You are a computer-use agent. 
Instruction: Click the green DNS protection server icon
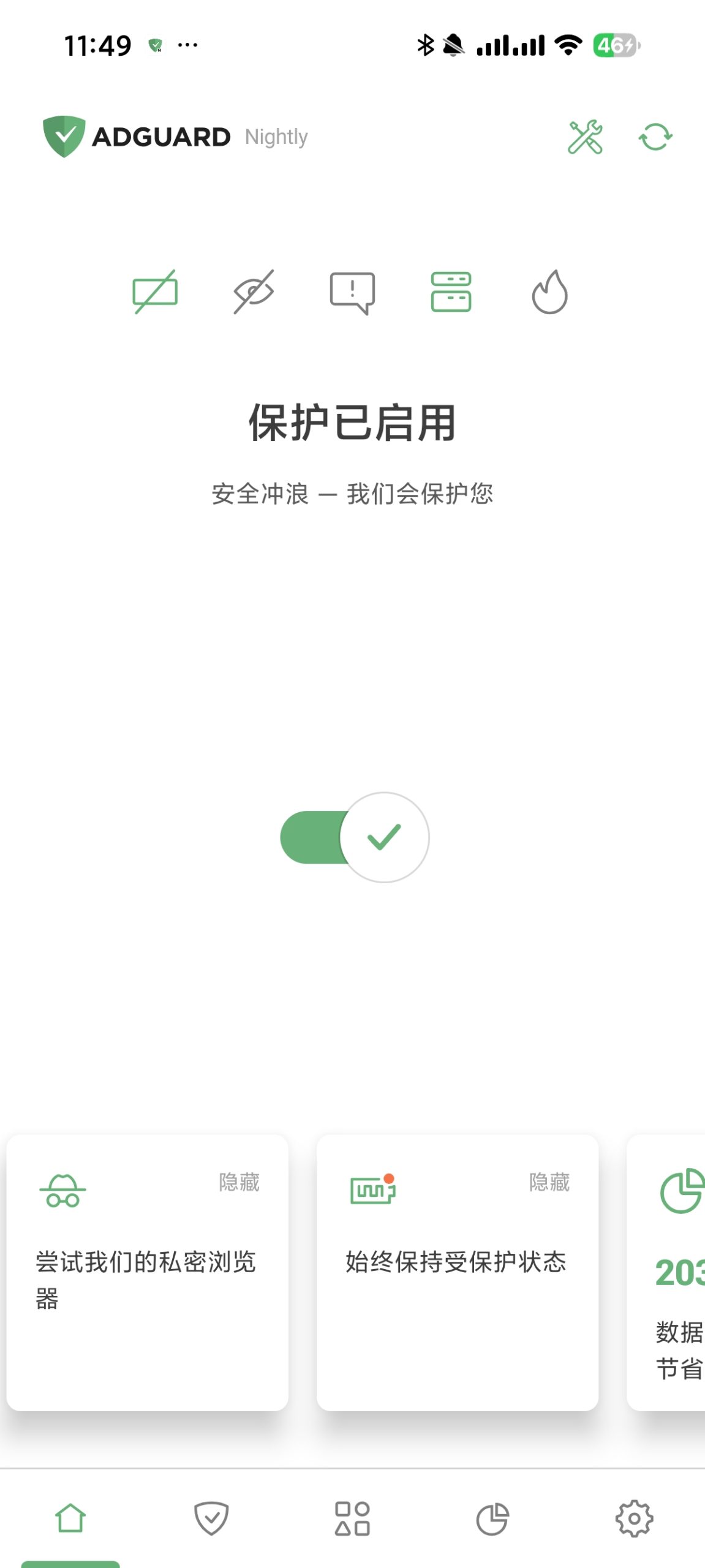(450, 292)
